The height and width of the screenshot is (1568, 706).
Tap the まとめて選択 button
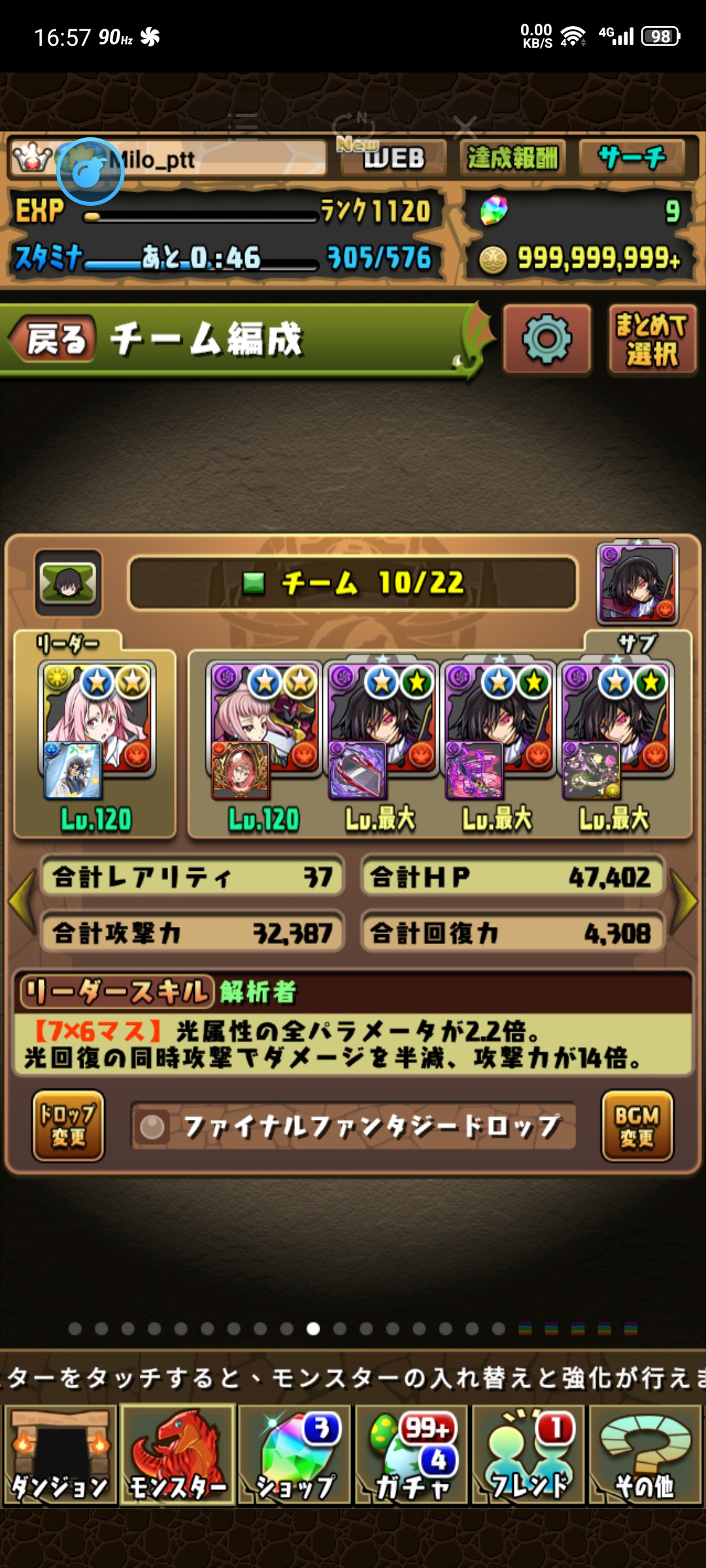[x=652, y=340]
